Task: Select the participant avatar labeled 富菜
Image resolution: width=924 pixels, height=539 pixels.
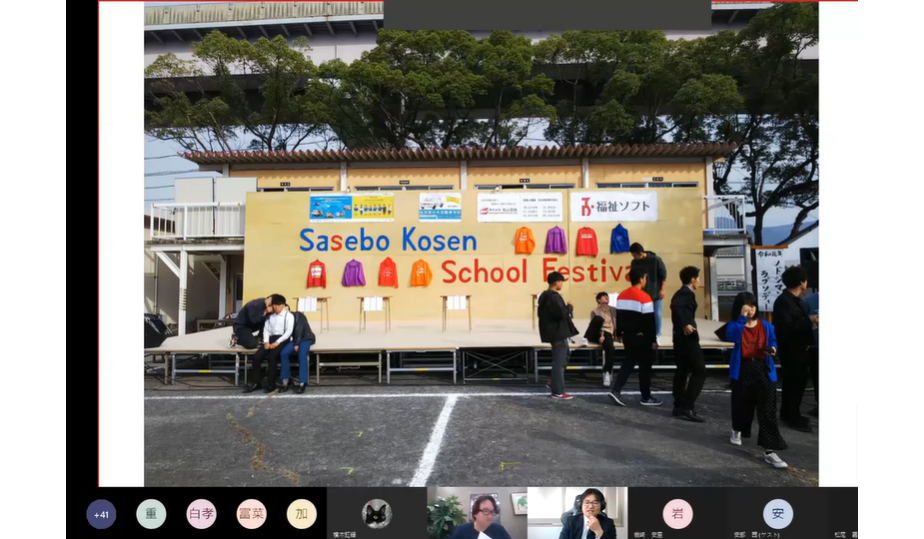Action: point(251,514)
